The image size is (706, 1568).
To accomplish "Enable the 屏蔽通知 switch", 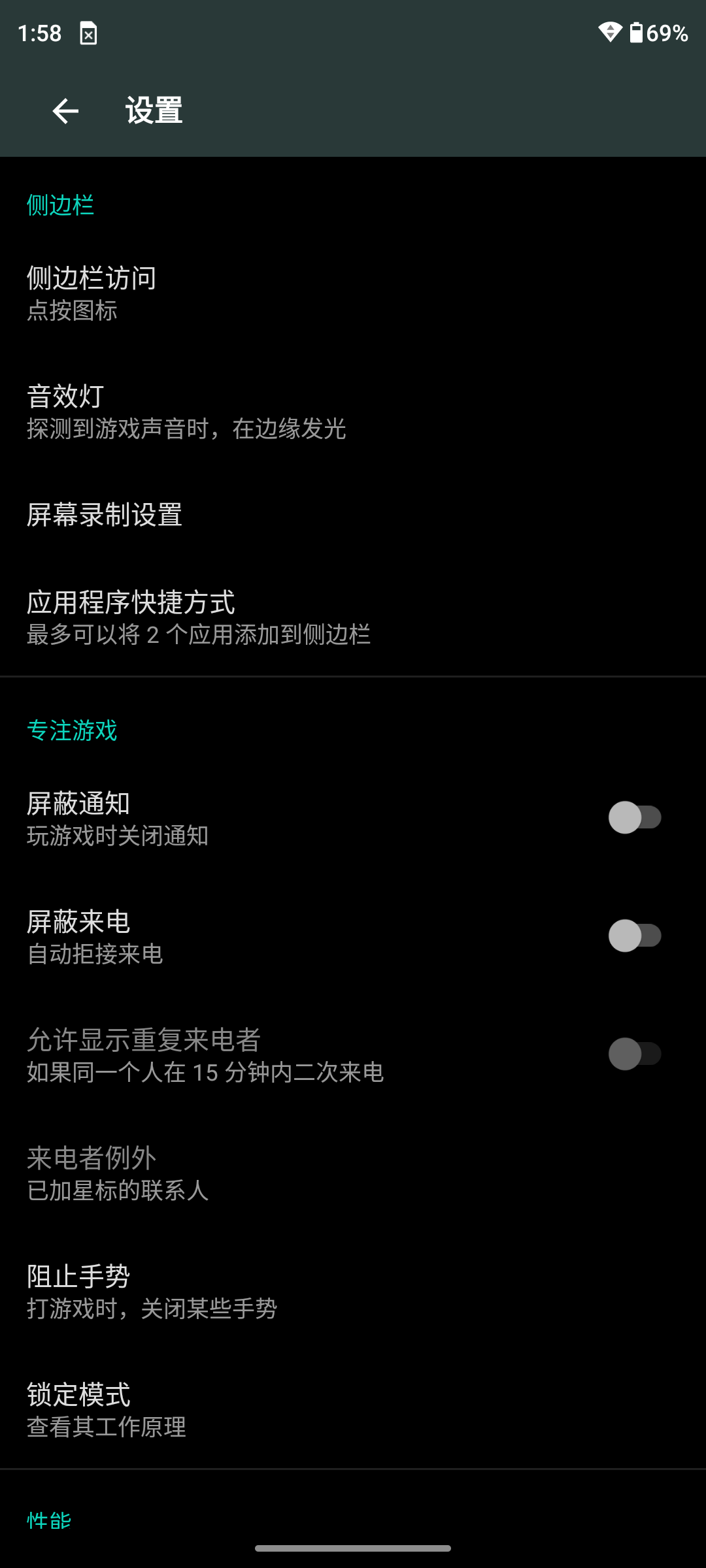I will pos(634,817).
